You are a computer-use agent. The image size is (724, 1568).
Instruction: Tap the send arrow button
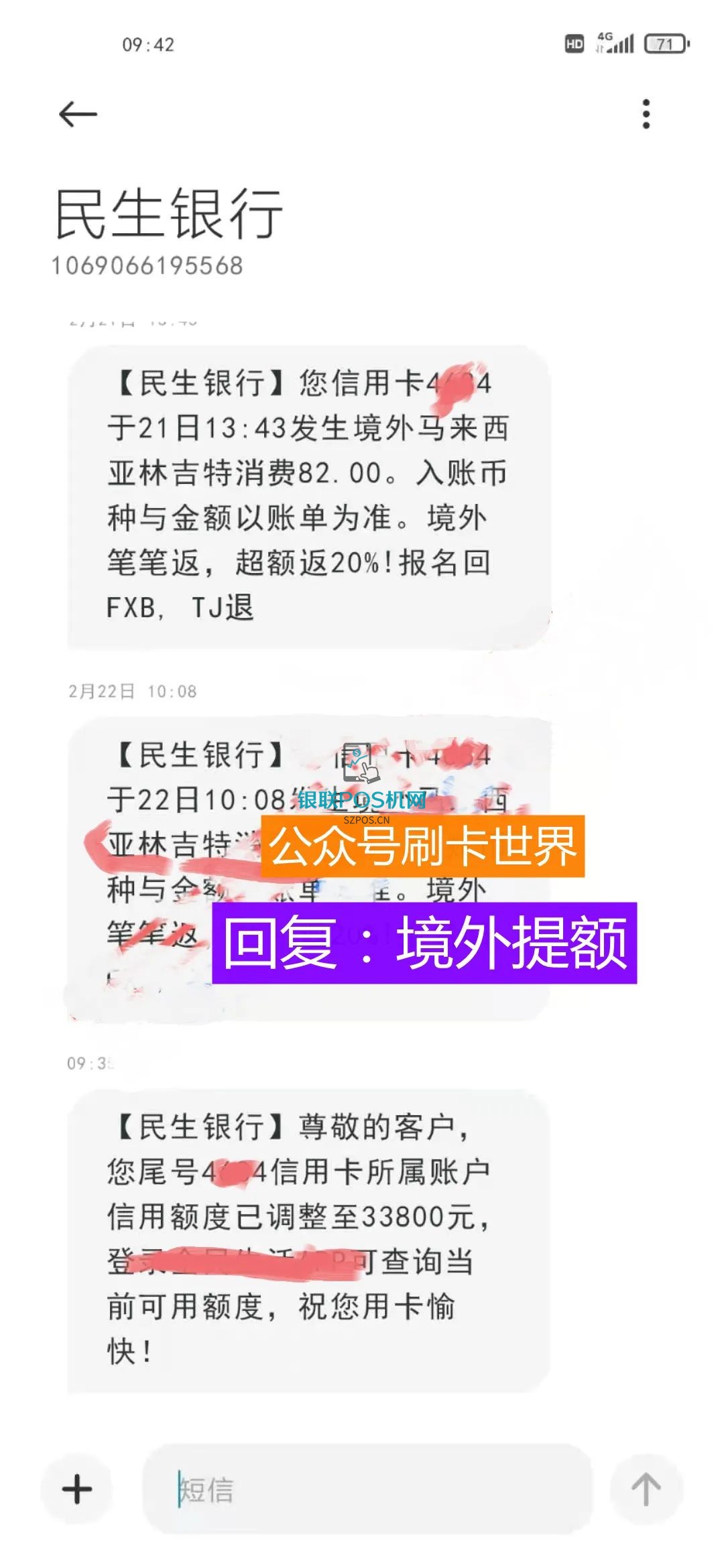click(x=646, y=1490)
